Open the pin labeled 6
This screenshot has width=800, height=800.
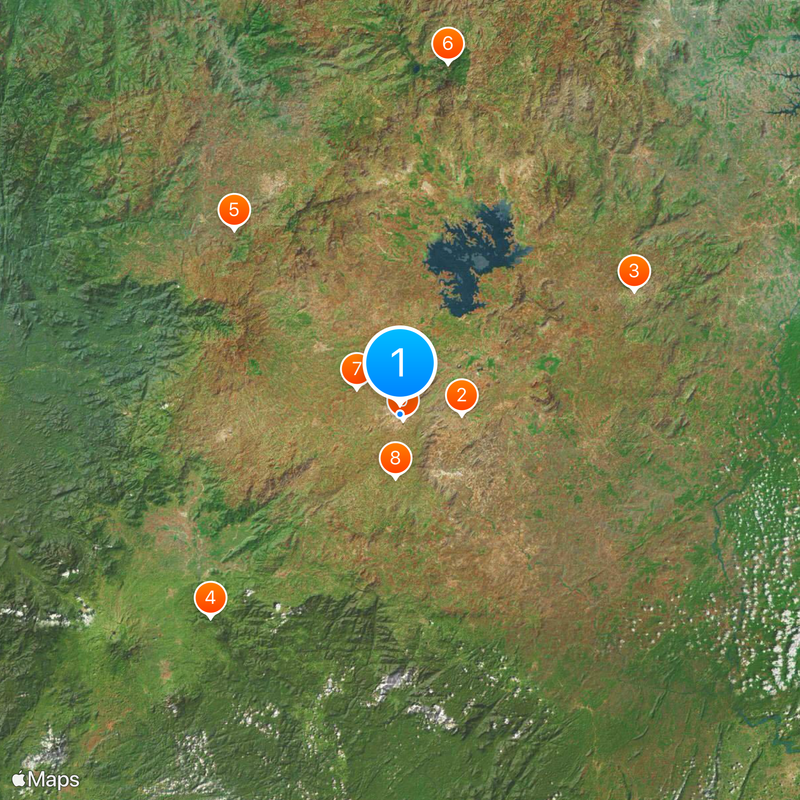[x=447, y=44]
